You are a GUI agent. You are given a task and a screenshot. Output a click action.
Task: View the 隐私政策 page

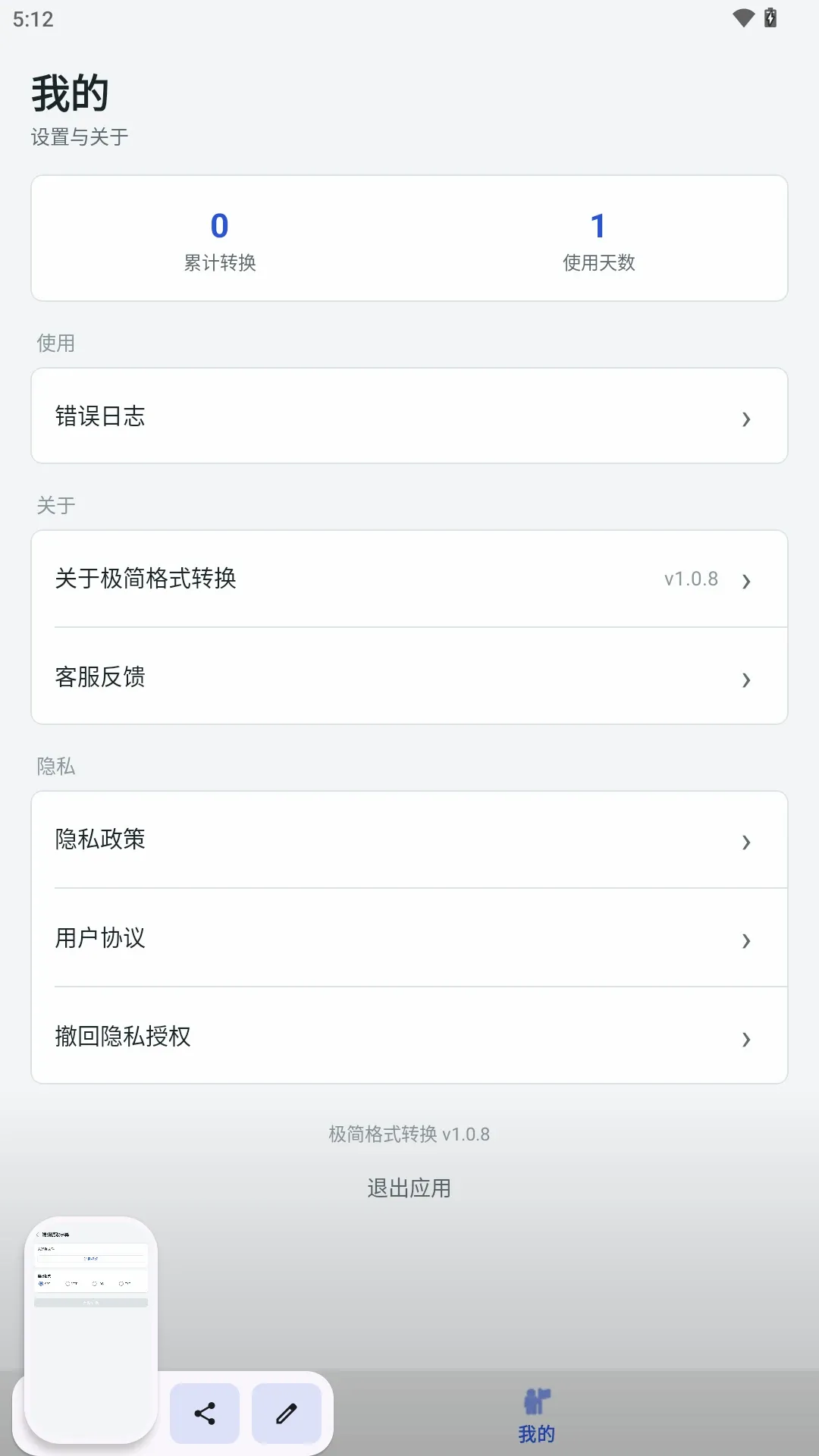tap(409, 839)
